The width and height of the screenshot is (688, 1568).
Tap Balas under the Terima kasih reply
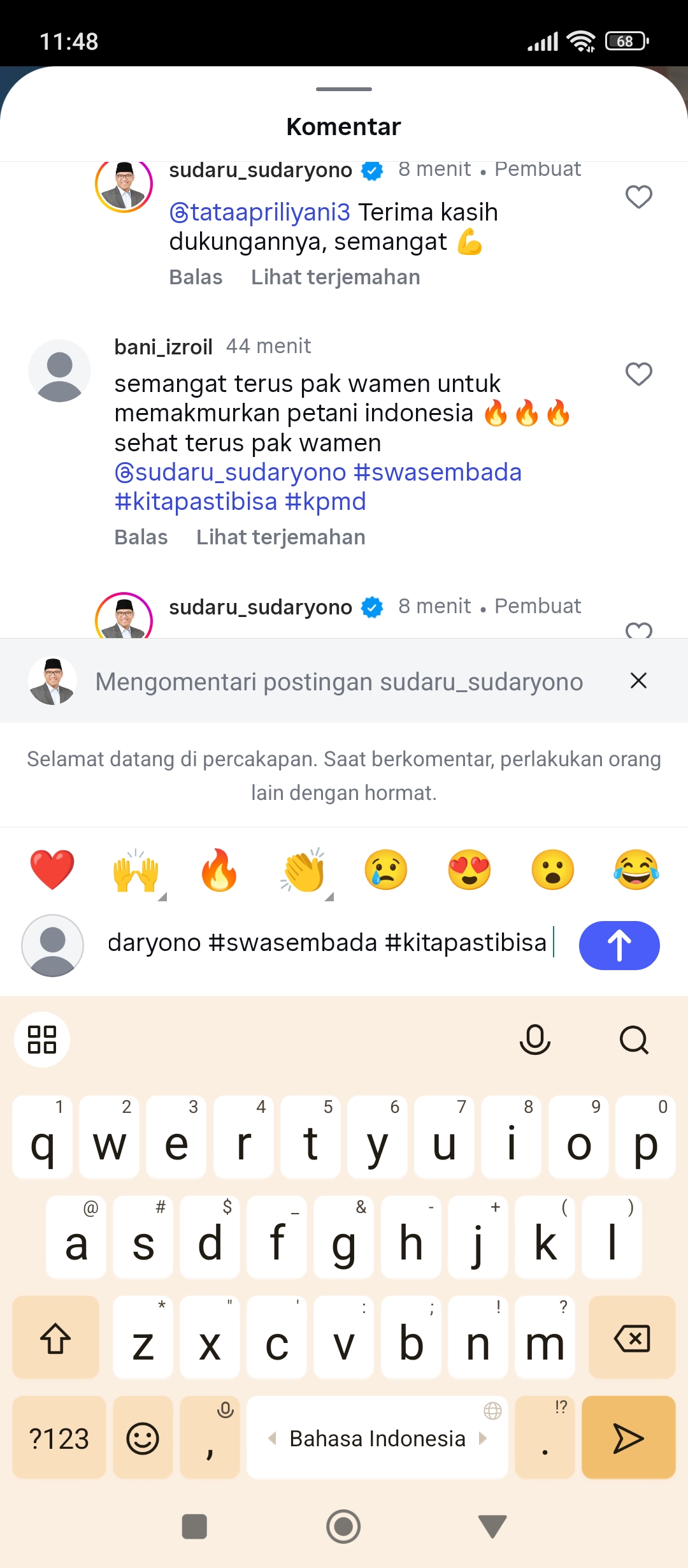196,277
